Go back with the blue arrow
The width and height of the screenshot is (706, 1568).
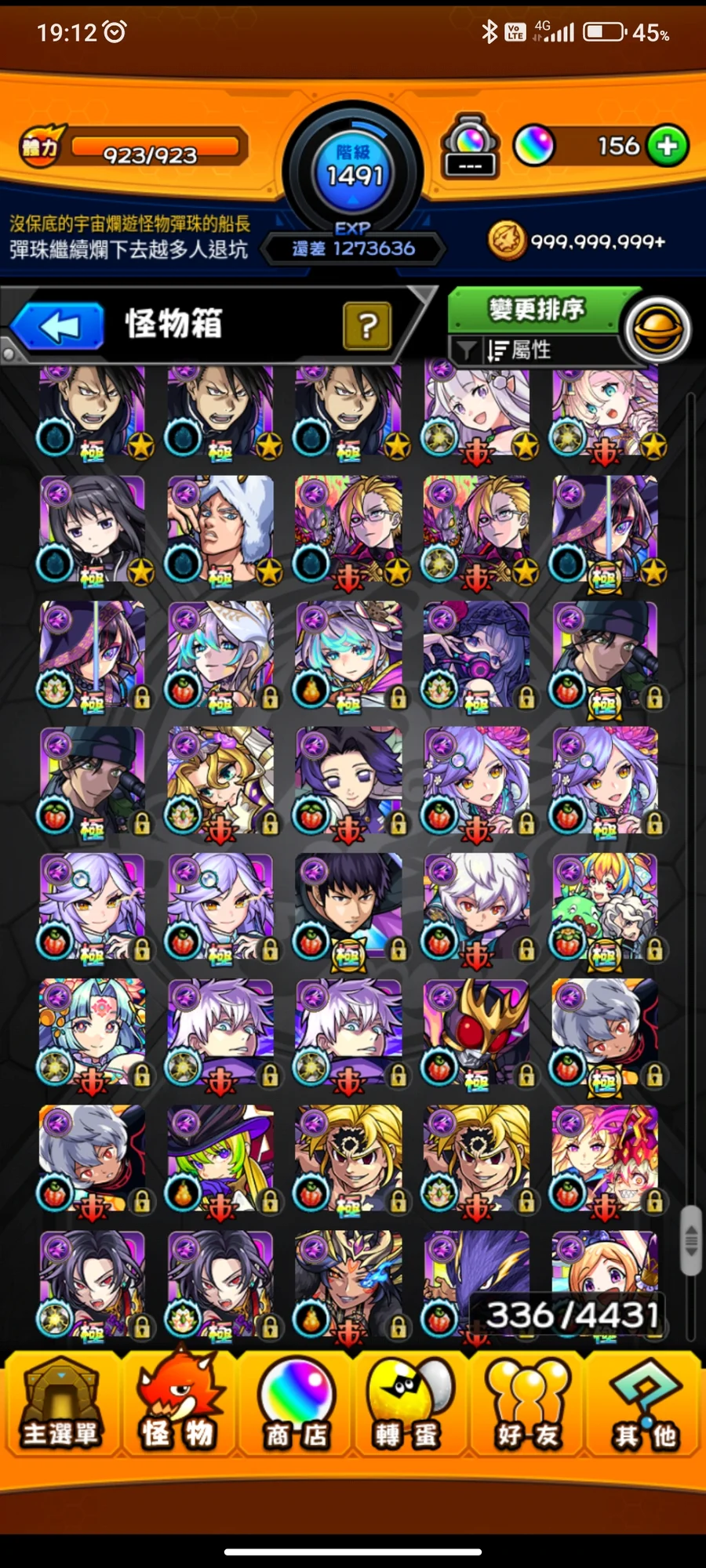58,325
